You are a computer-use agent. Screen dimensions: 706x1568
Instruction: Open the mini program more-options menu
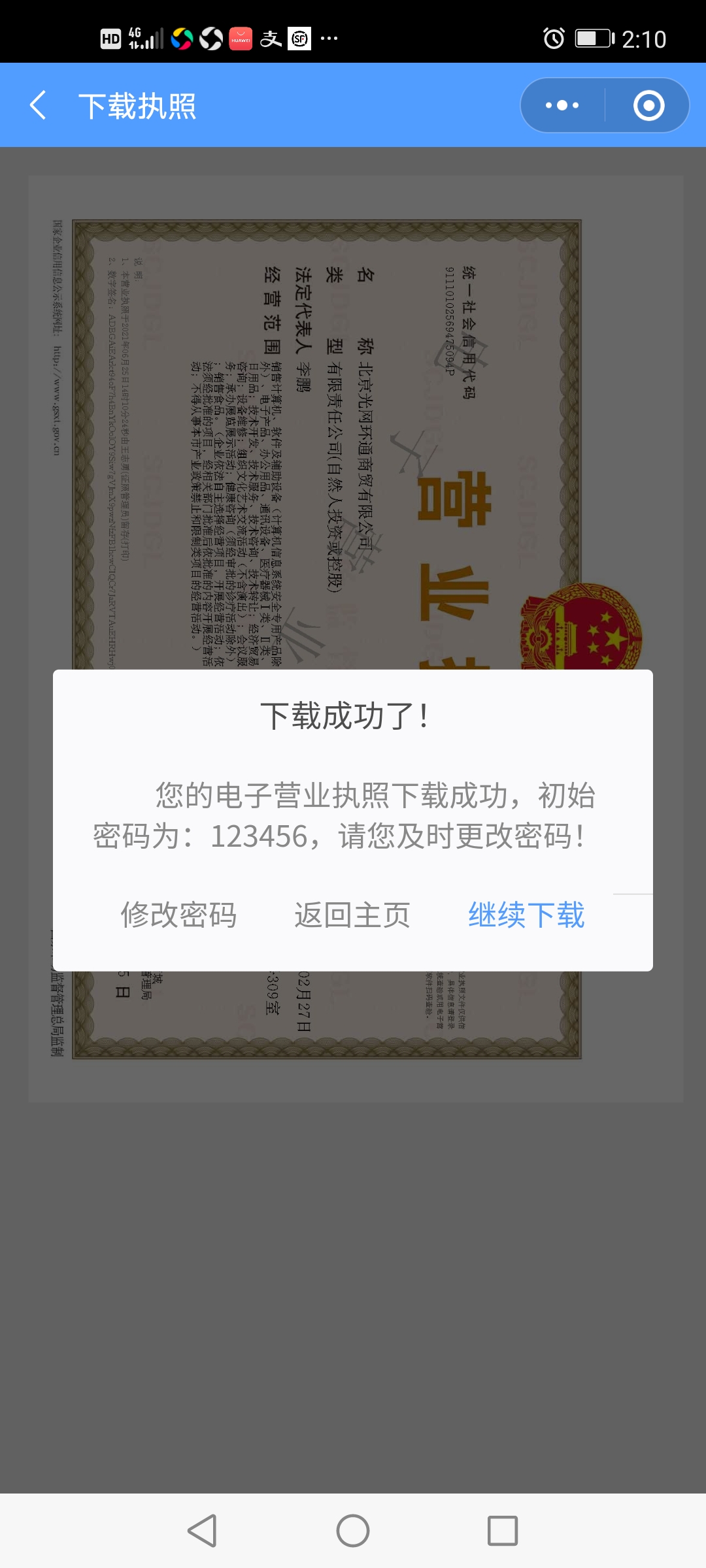(x=562, y=105)
